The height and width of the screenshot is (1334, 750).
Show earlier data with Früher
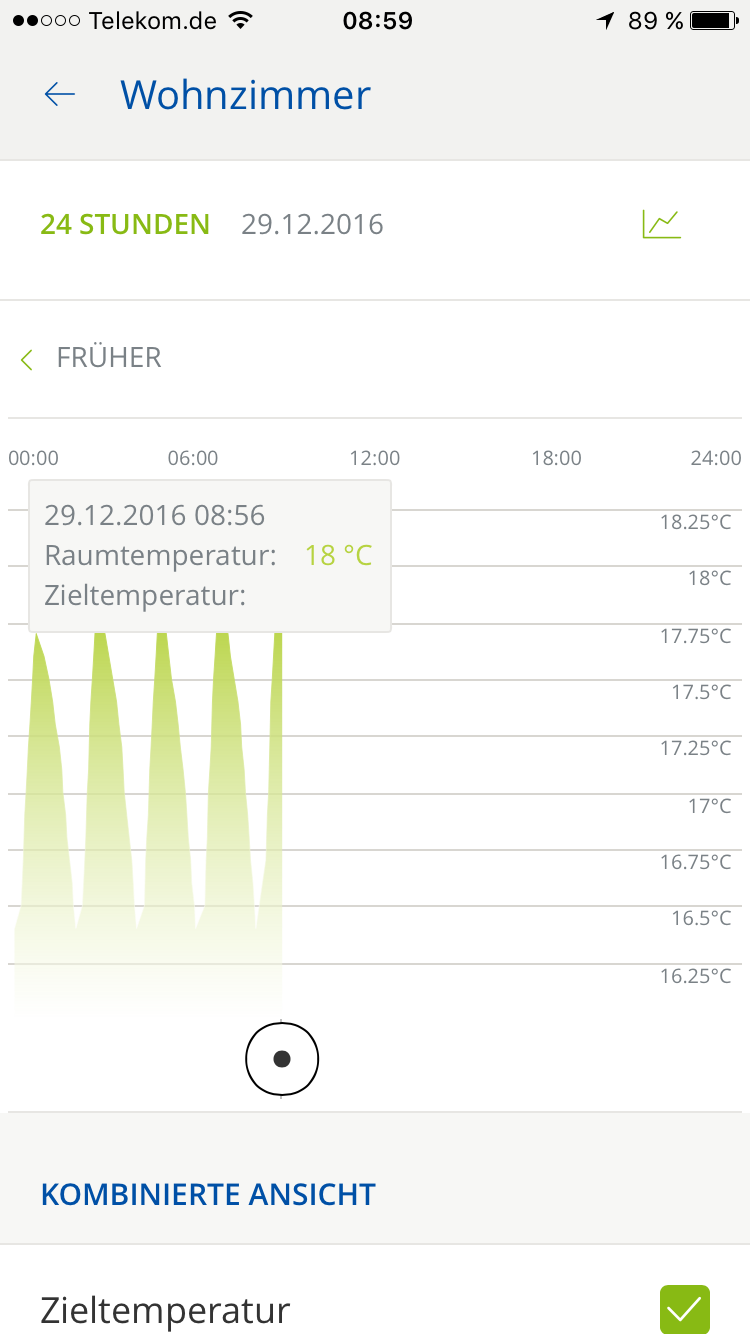tap(92, 358)
